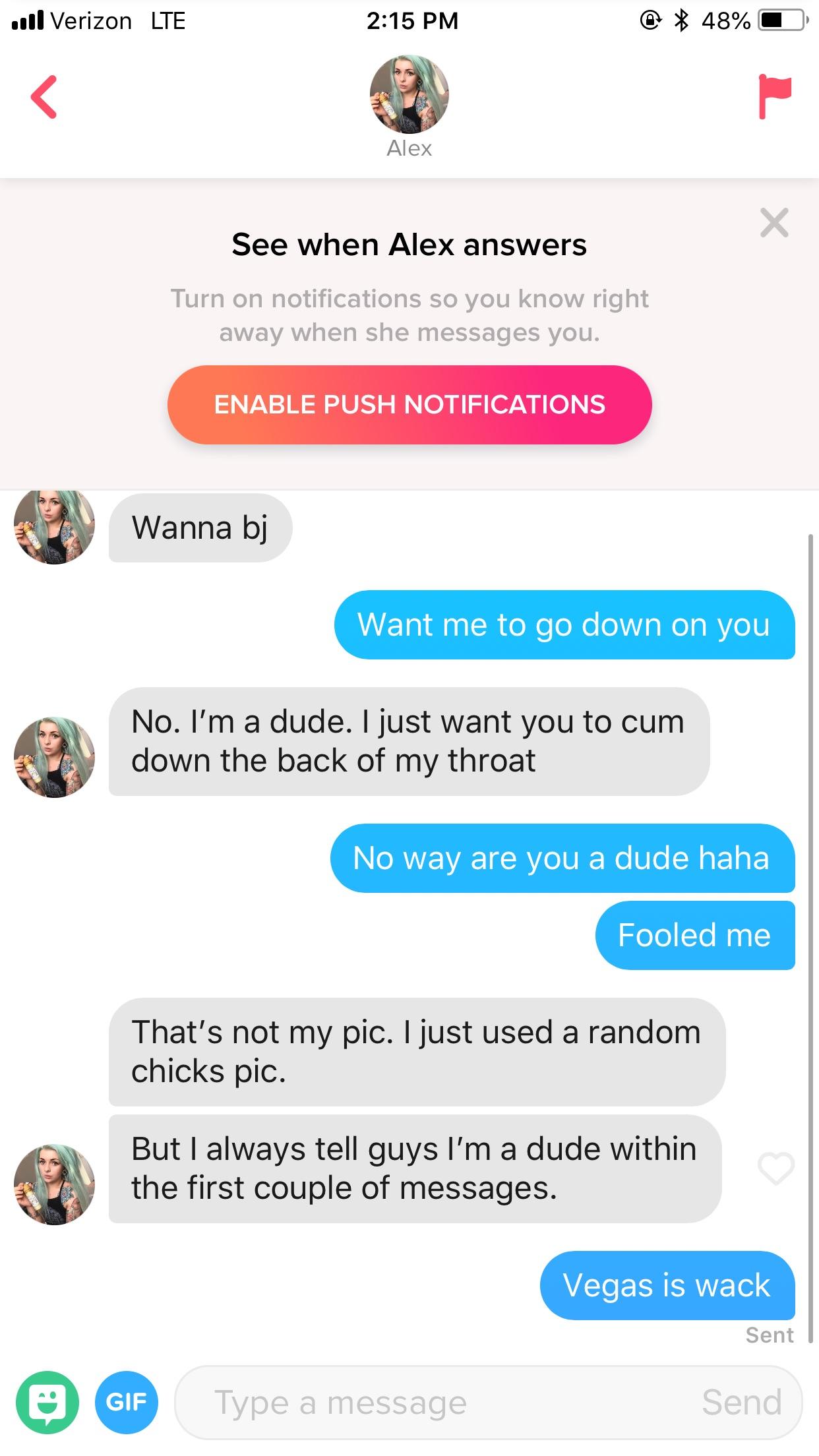Open Alex's profile from header photo
The height and width of the screenshot is (1456, 819).
[409, 94]
